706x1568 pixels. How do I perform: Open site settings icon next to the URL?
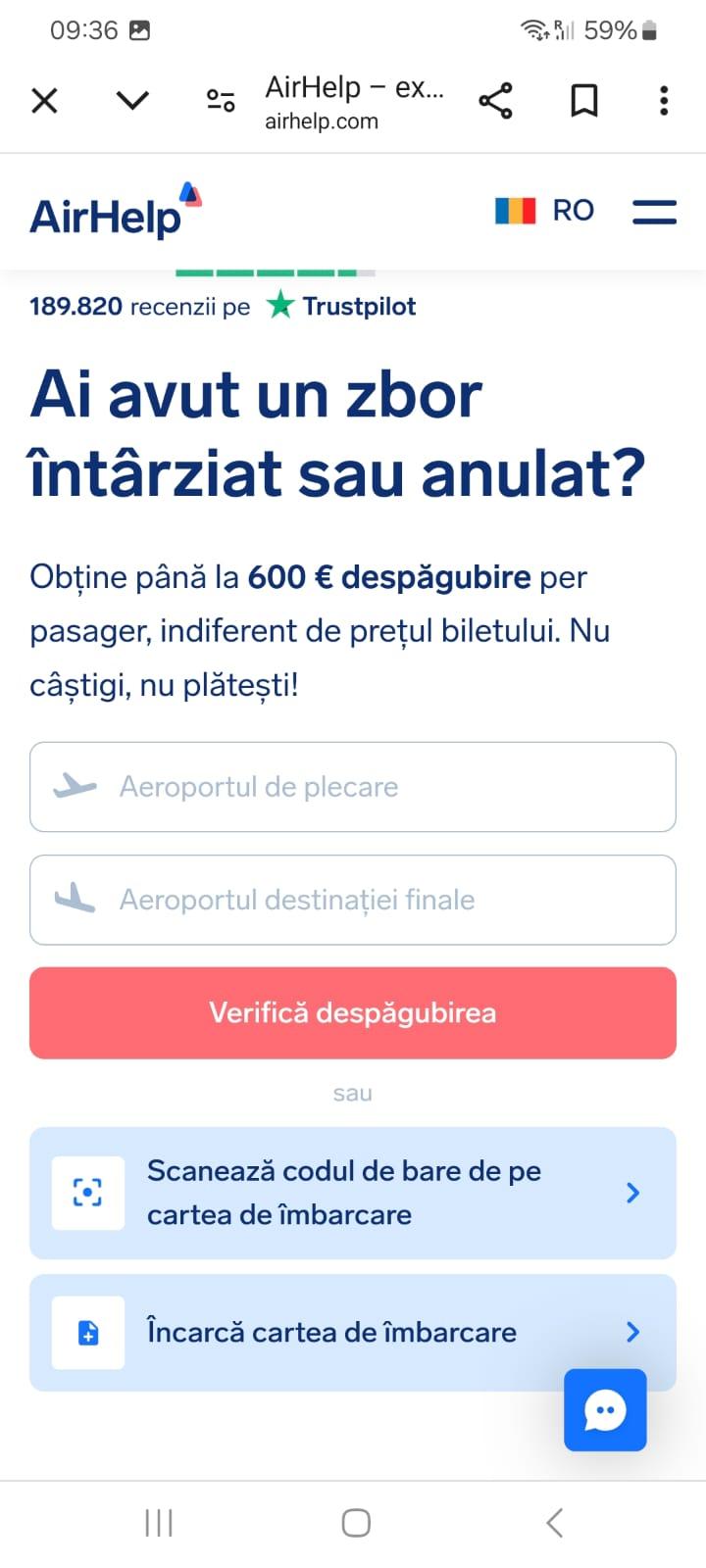pos(221,101)
